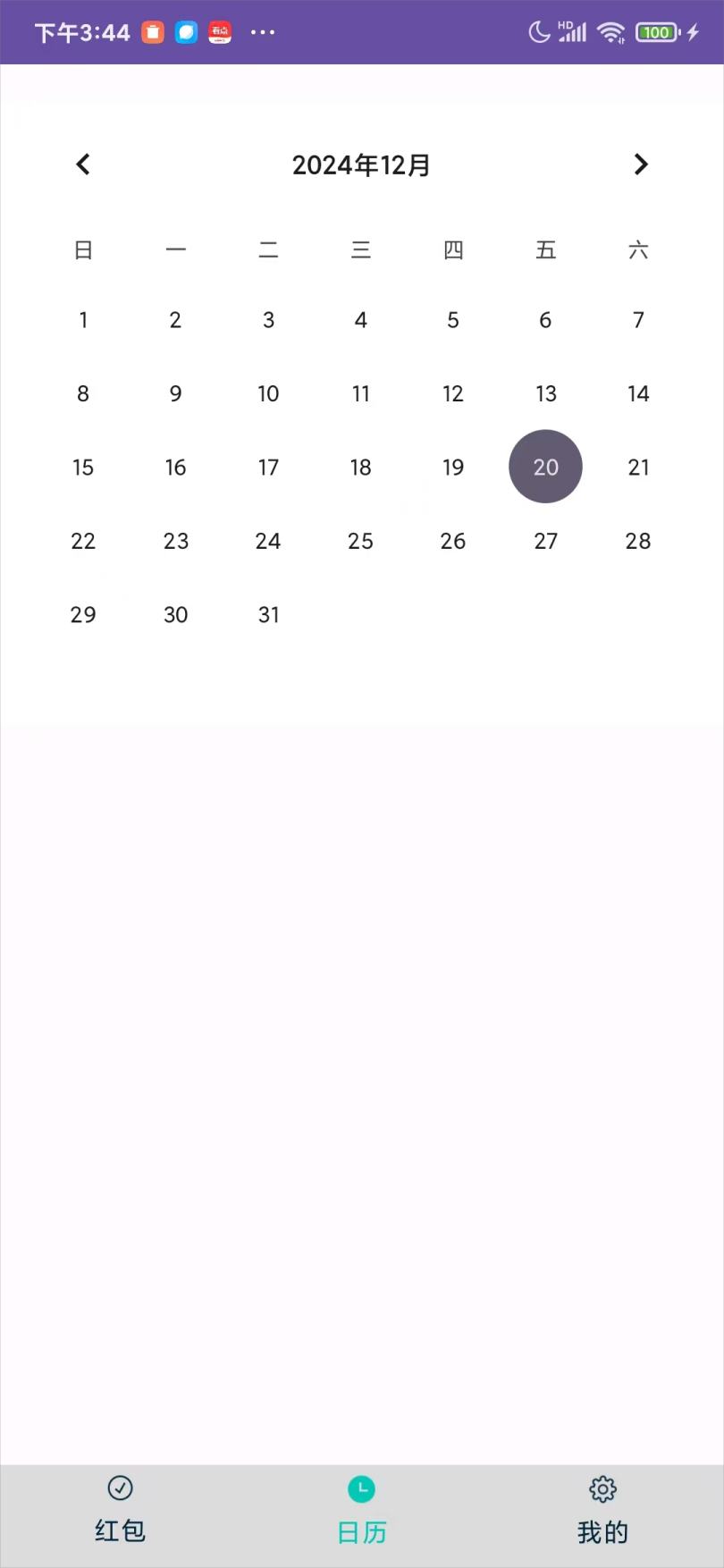This screenshot has width=724, height=1568.
Task: Pick the 14th on the calendar
Action: click(x=638, y=393)
